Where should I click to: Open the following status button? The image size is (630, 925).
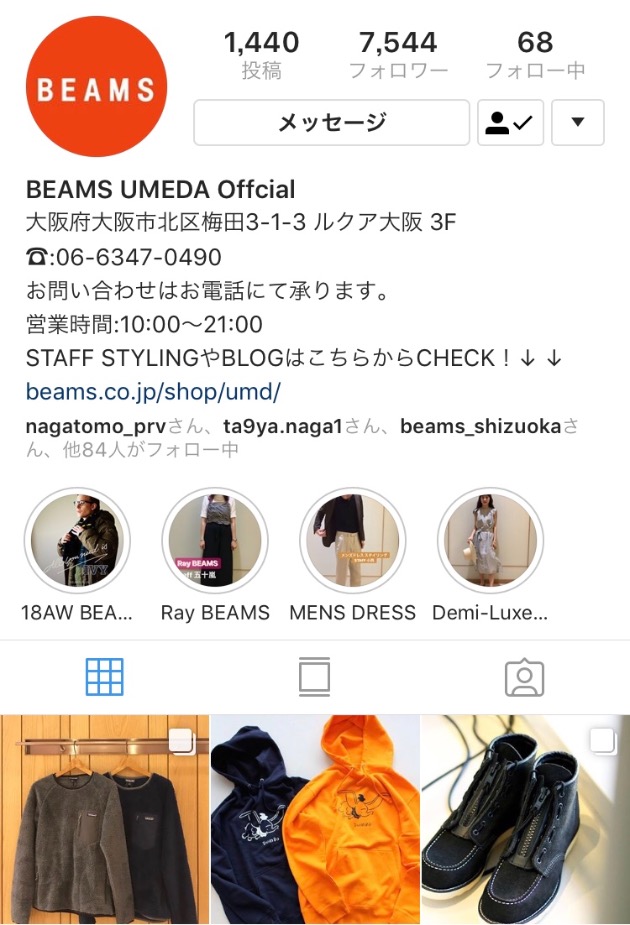(x=510, y=123)
